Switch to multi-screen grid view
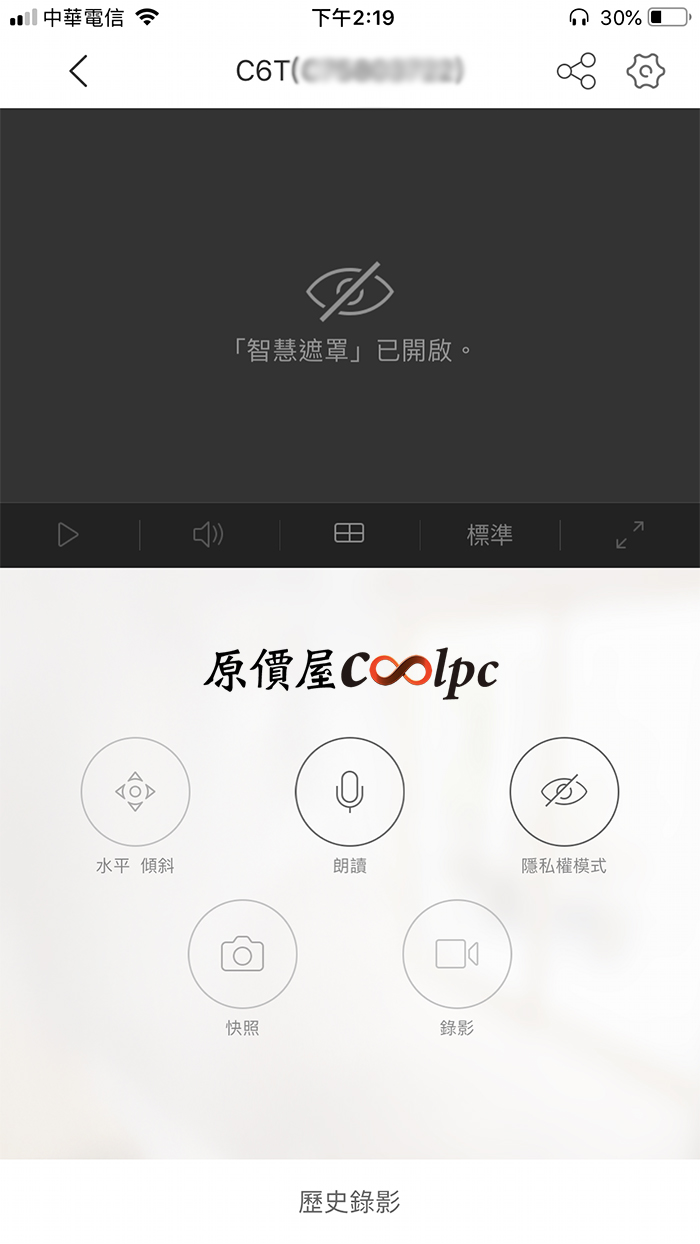The width and height of the screenshot is (700, 1244). [x=349, y=535]
